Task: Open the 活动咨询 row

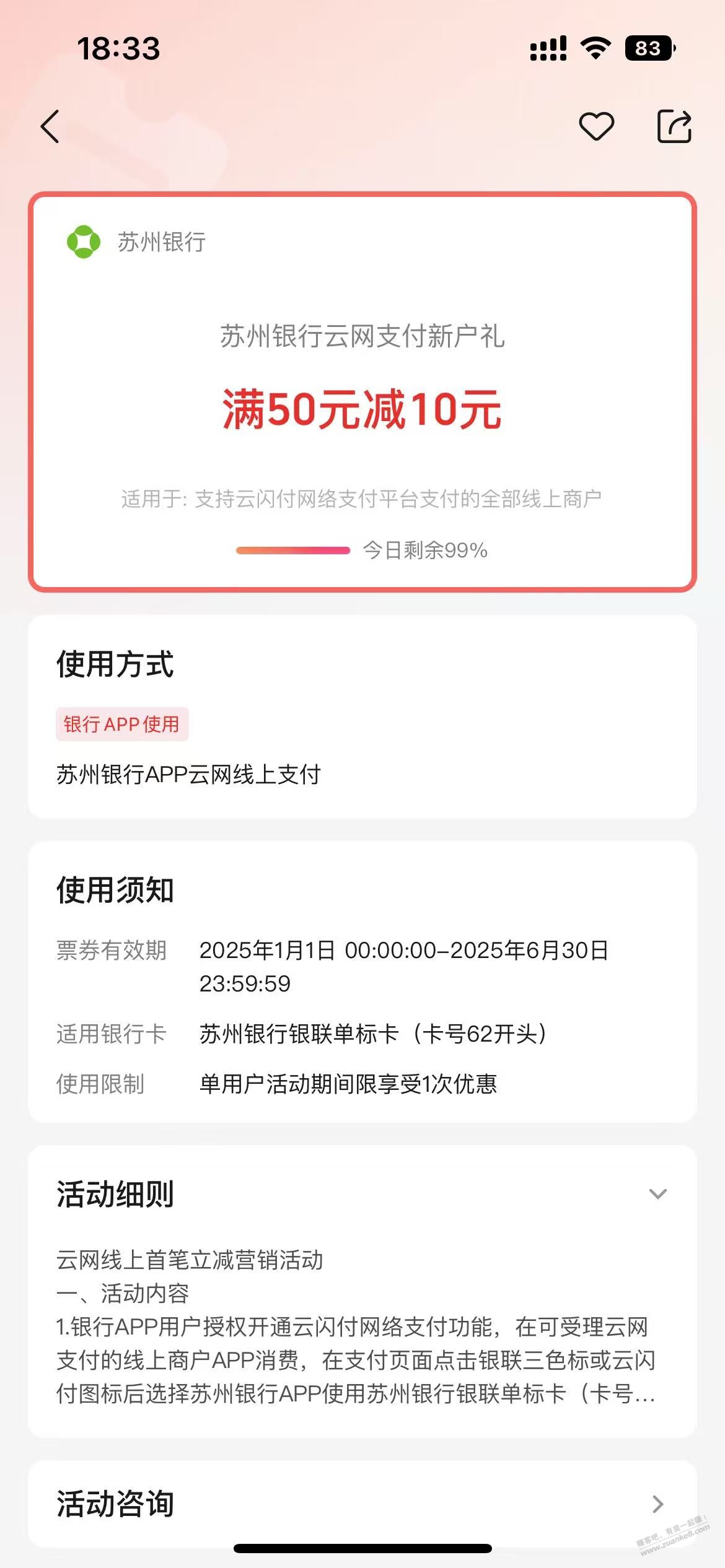Action: tap(362, 1504)
